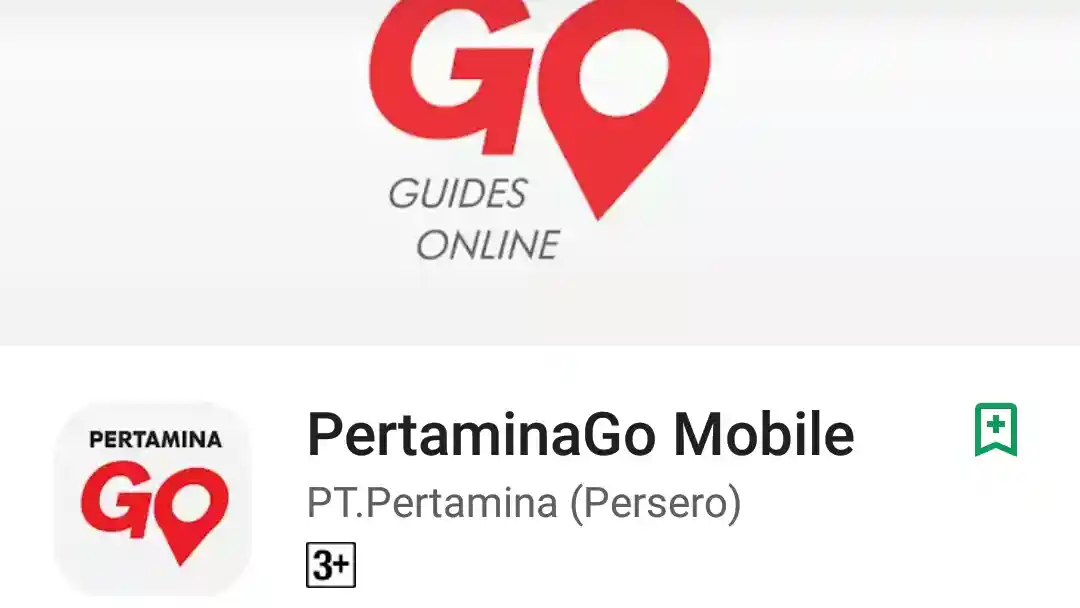Add PertaminaGo Mobile to wishlist
The height and width of the screenshot is (608, 1080).
996,430
